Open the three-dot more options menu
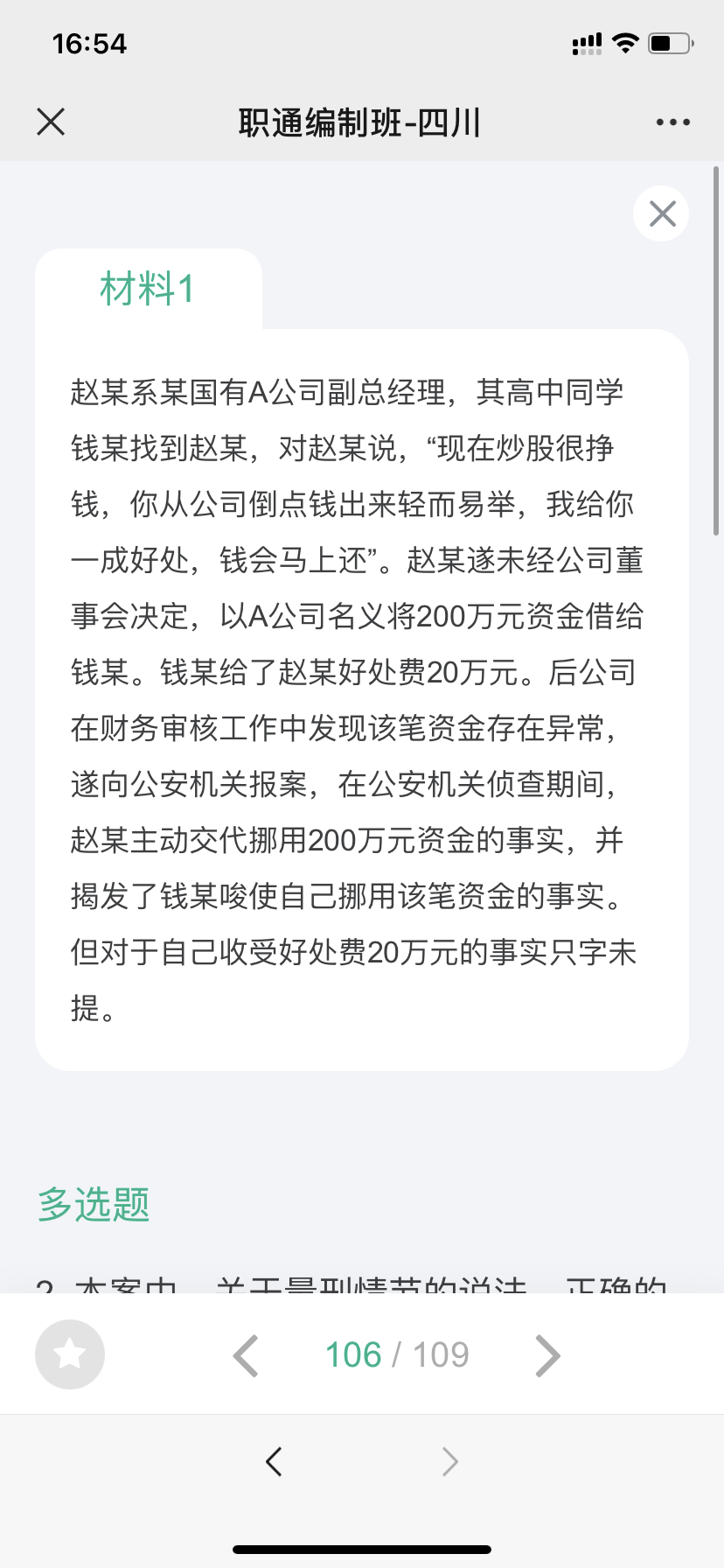Screen dimensions: 724x1568 (x=673, y=122)
